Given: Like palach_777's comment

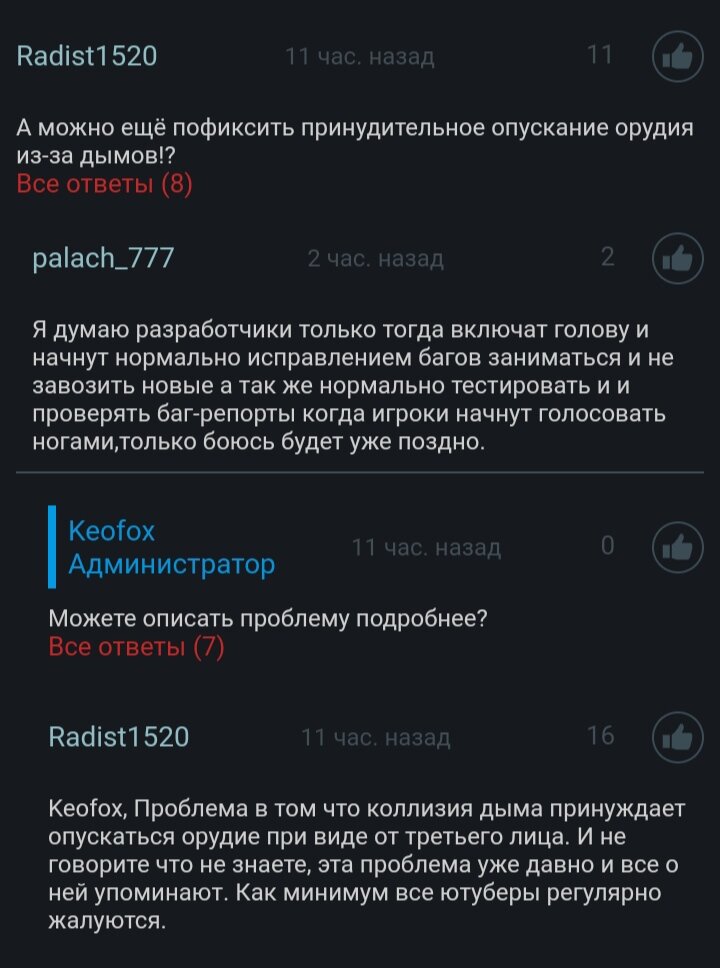Looking at the screenshot, I should coord(678,259).
